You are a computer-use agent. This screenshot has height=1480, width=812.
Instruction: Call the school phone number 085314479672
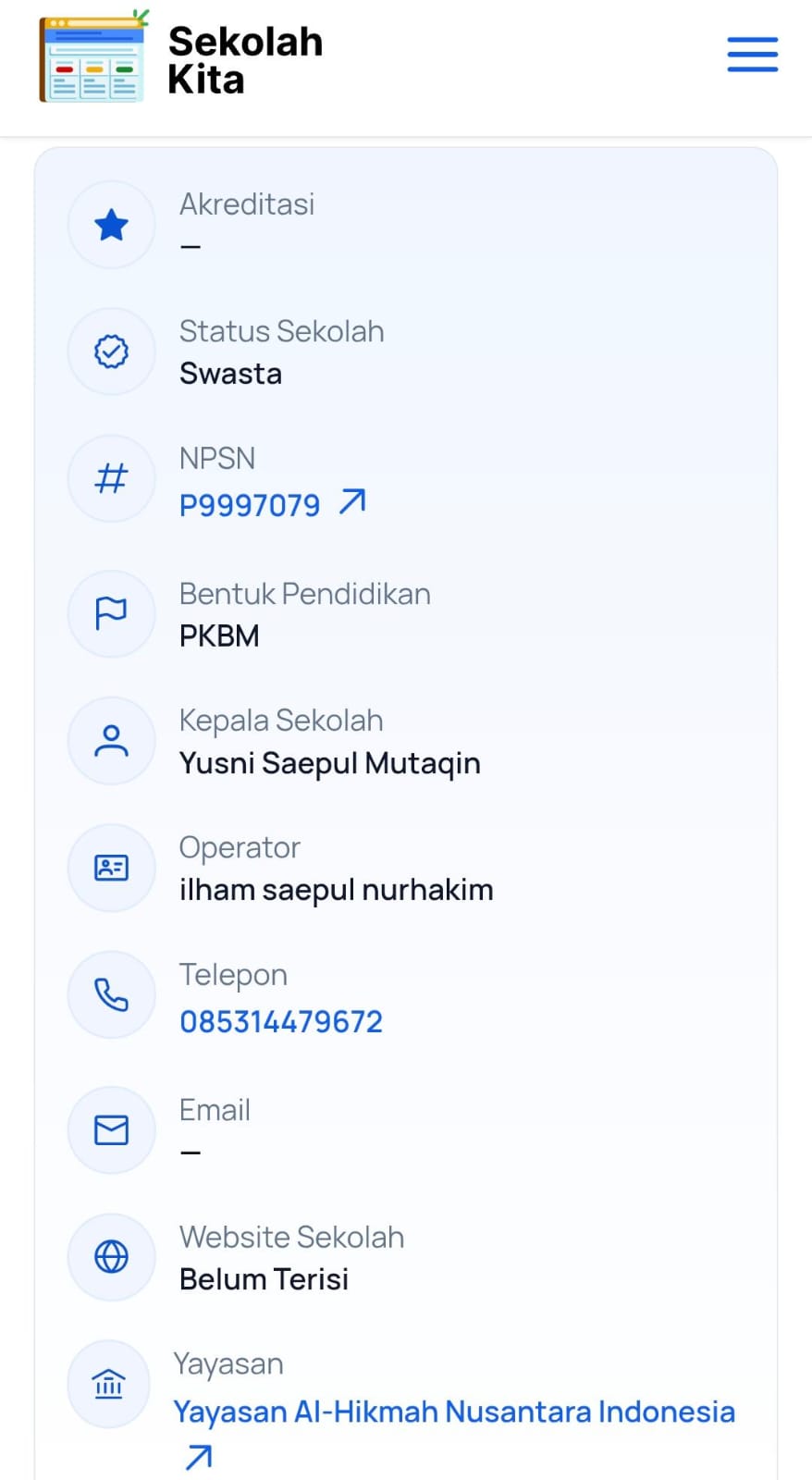pyautogui.click(x=281, y=1021)
